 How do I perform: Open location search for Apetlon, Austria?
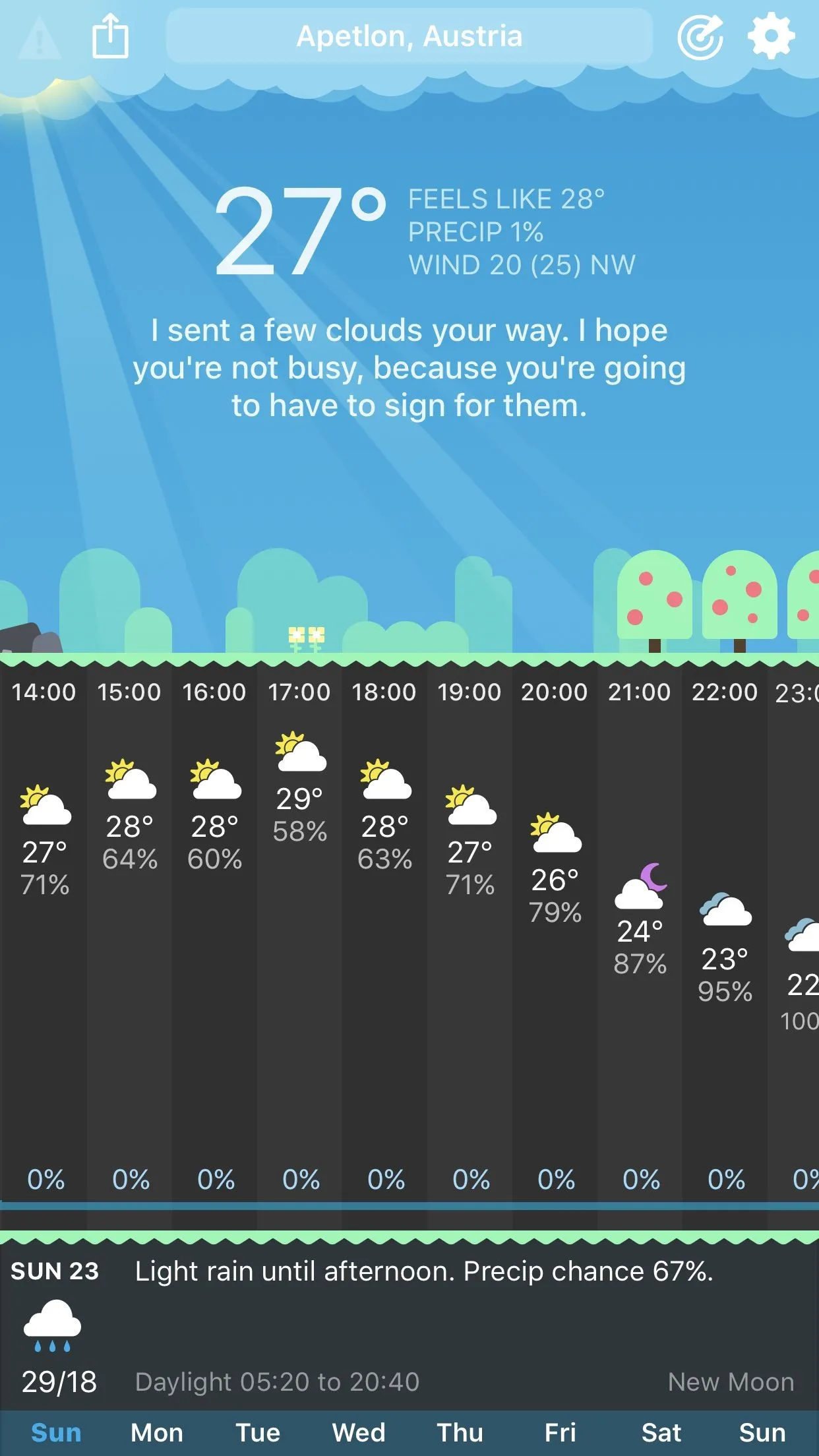click(x=409, y=36)
